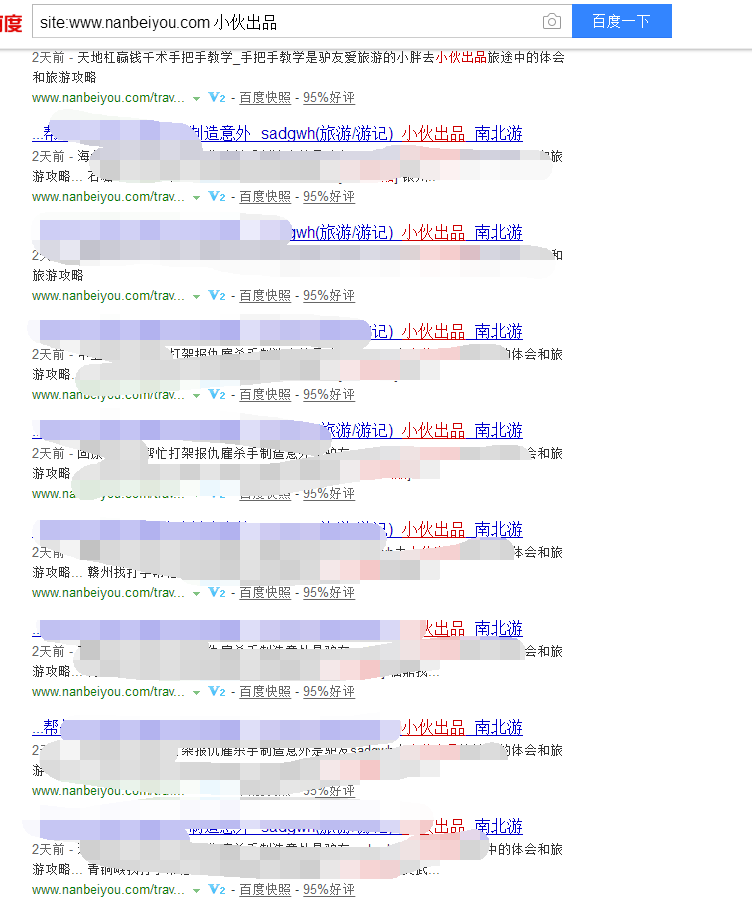Click the 95%好评 rating link on second result
The width and height of the screenshot is (752, 909).
(x=328, y=196)
